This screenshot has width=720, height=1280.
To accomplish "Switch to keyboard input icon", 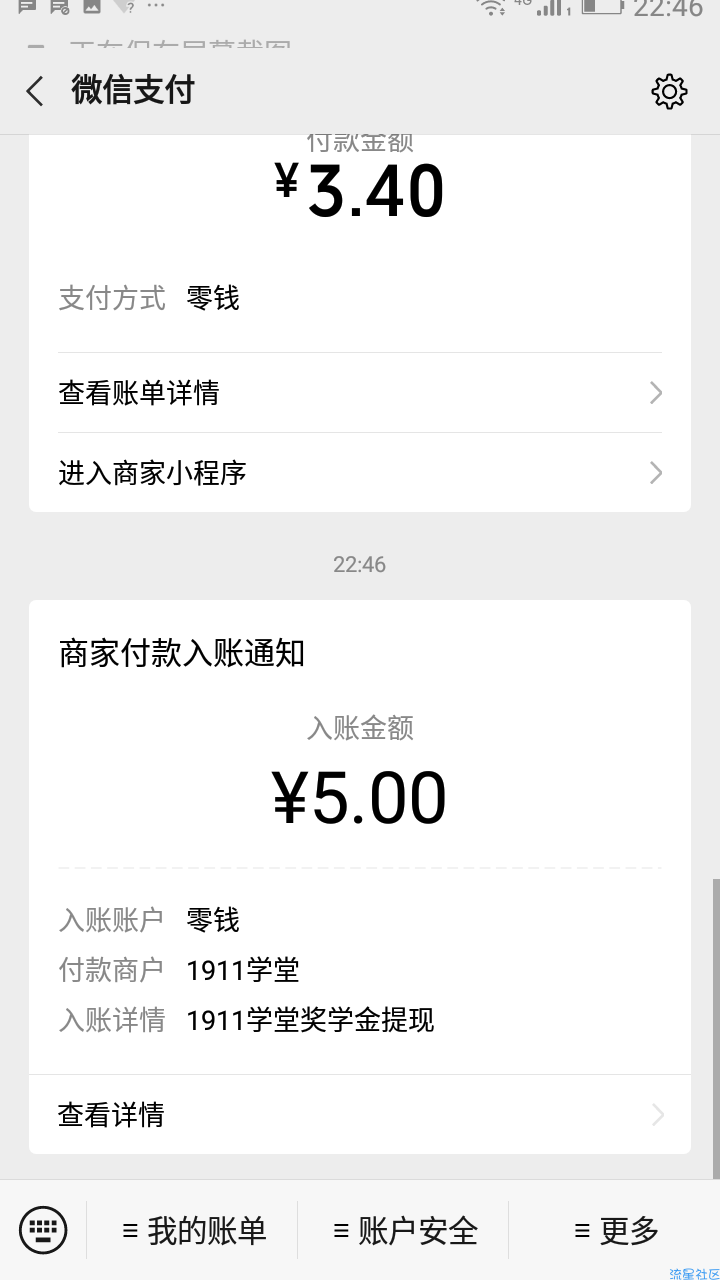I will point(43,1230).
